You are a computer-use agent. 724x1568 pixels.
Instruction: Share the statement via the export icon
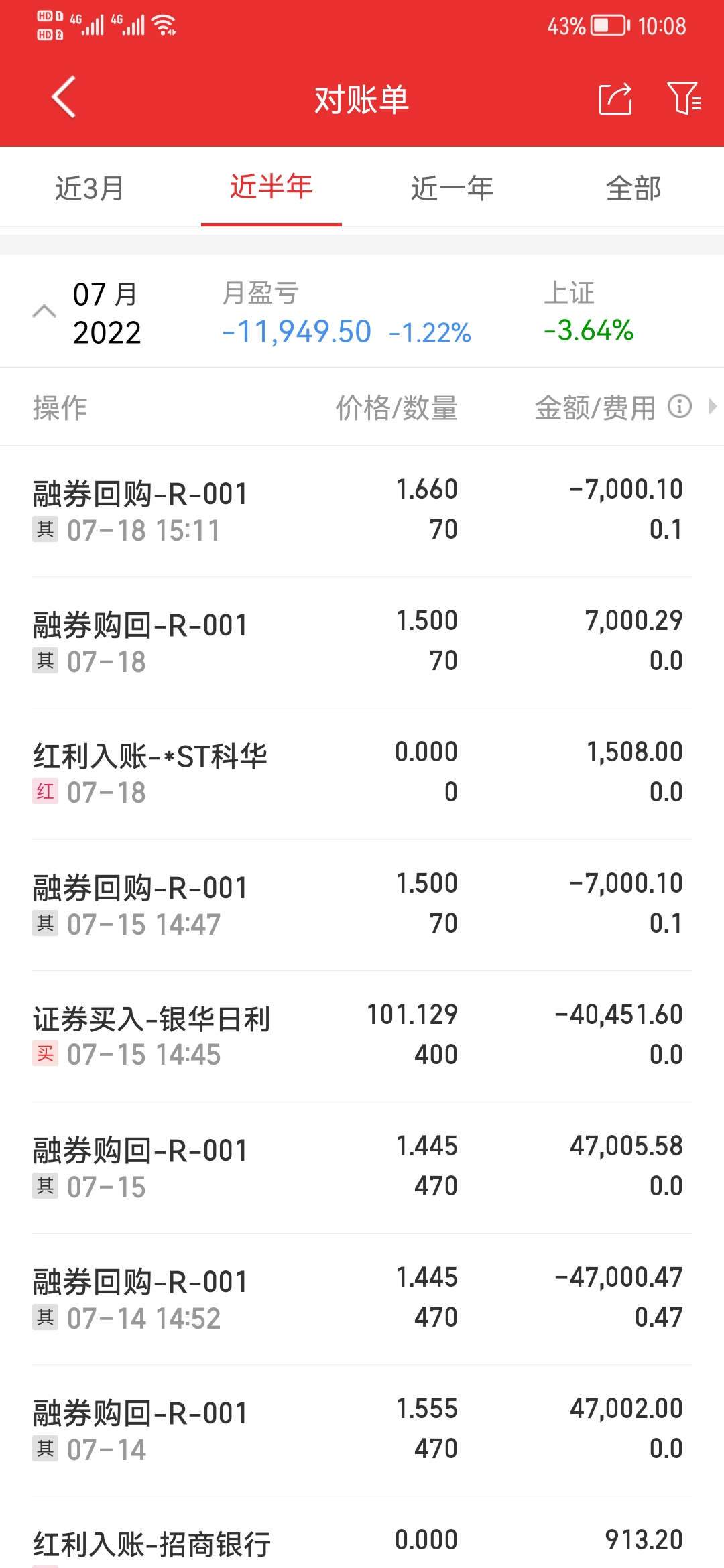(x=615, y=99)
